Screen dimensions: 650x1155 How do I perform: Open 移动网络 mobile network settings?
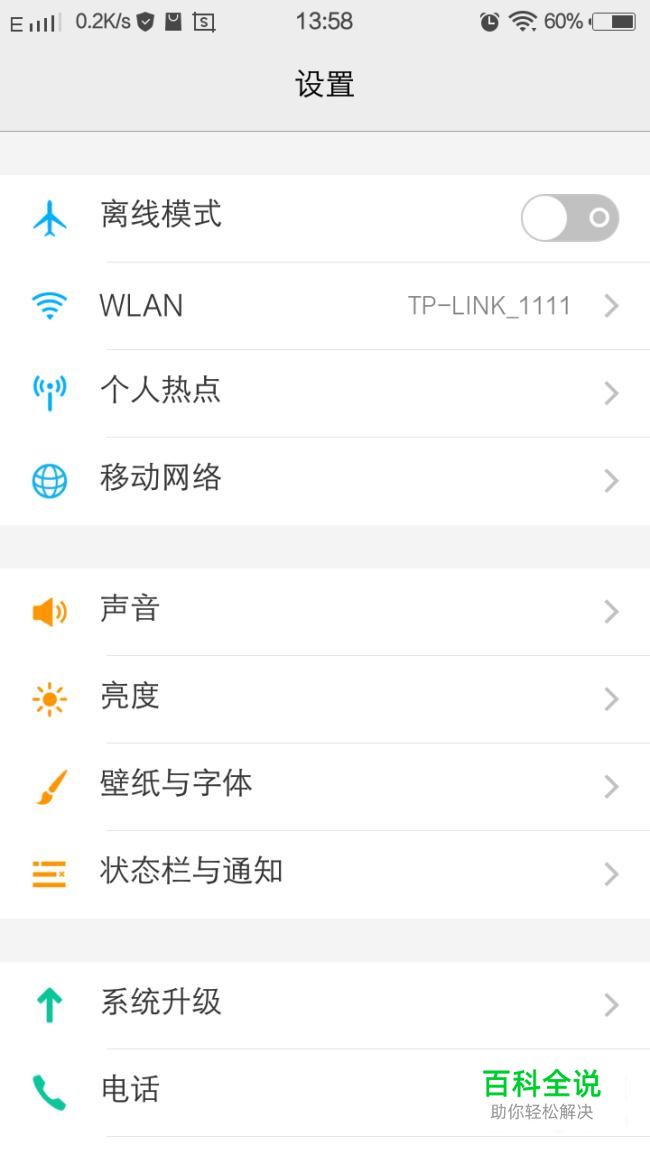pyautogui.click(x=325, y=480)
